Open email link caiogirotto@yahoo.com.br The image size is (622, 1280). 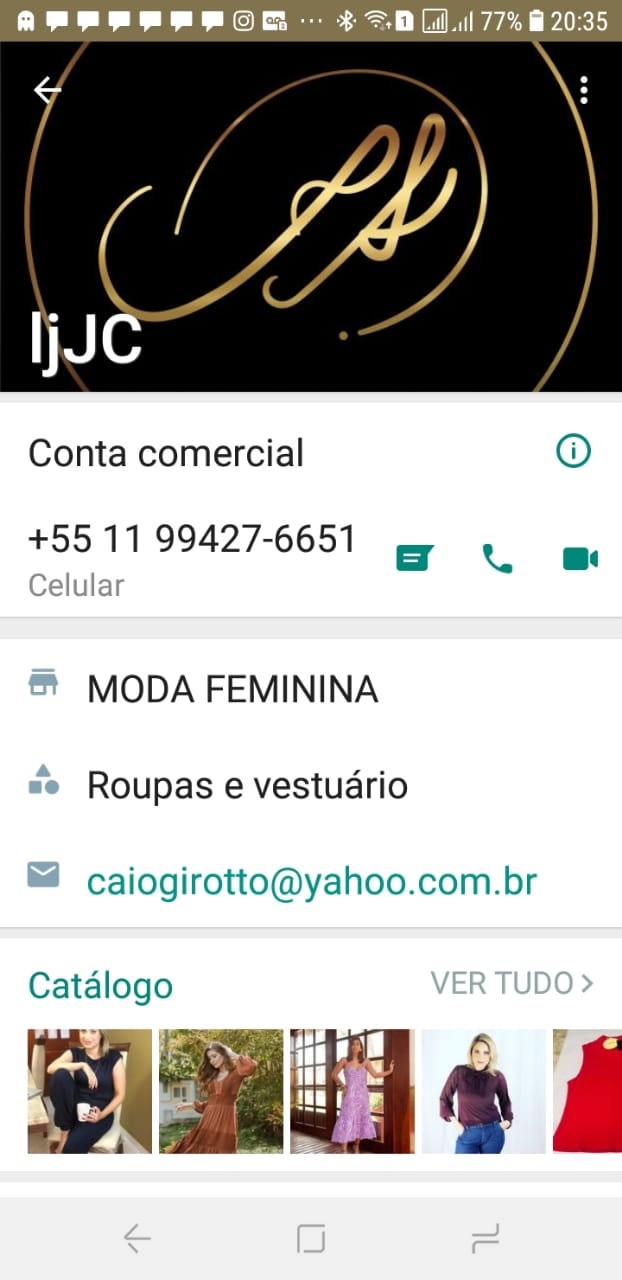pyautogui.click(x=312, y=882)
